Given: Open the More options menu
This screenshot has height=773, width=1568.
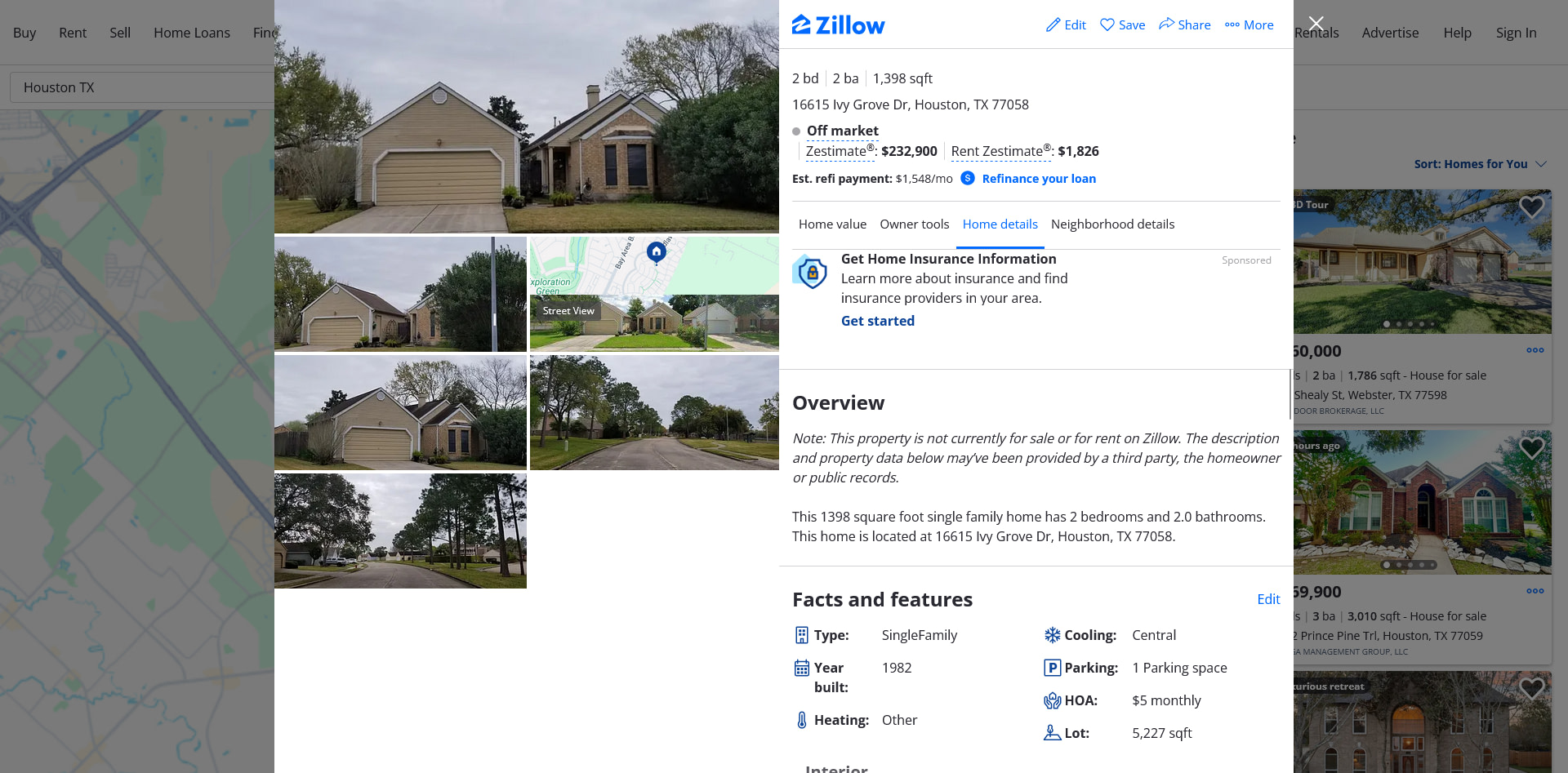Looking at the screenshot, I should point(1249,25).
